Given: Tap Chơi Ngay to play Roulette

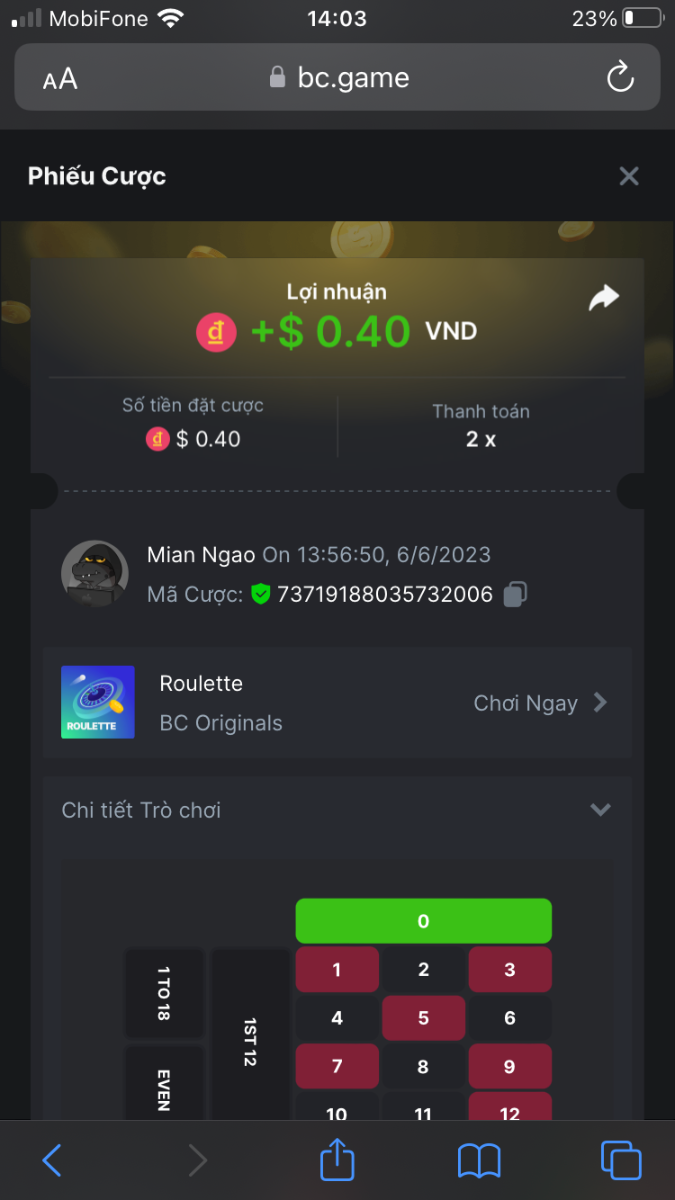Looking at the screenshot, I should (x=540, y=703).
